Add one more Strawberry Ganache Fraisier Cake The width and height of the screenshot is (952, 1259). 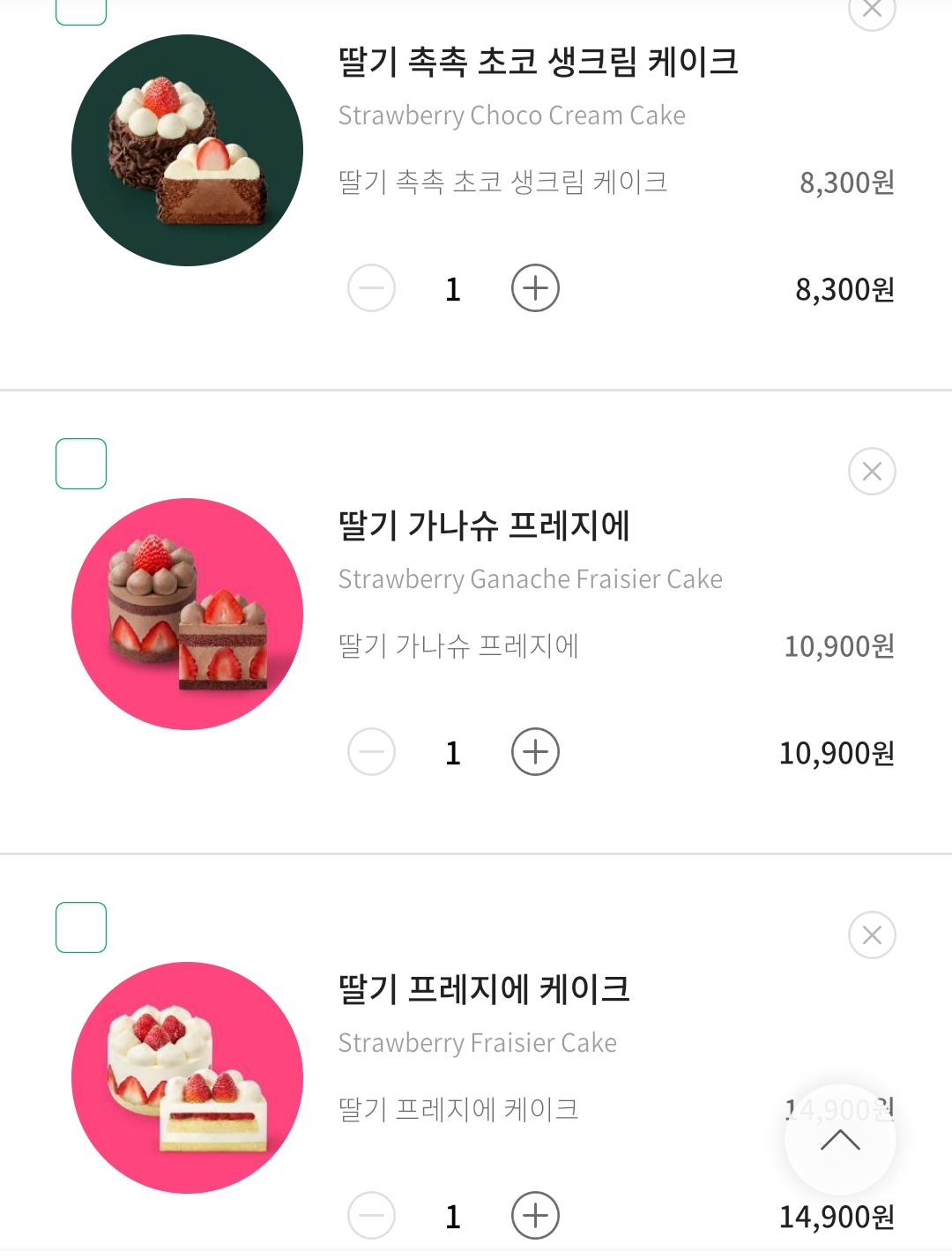[536, 752]
